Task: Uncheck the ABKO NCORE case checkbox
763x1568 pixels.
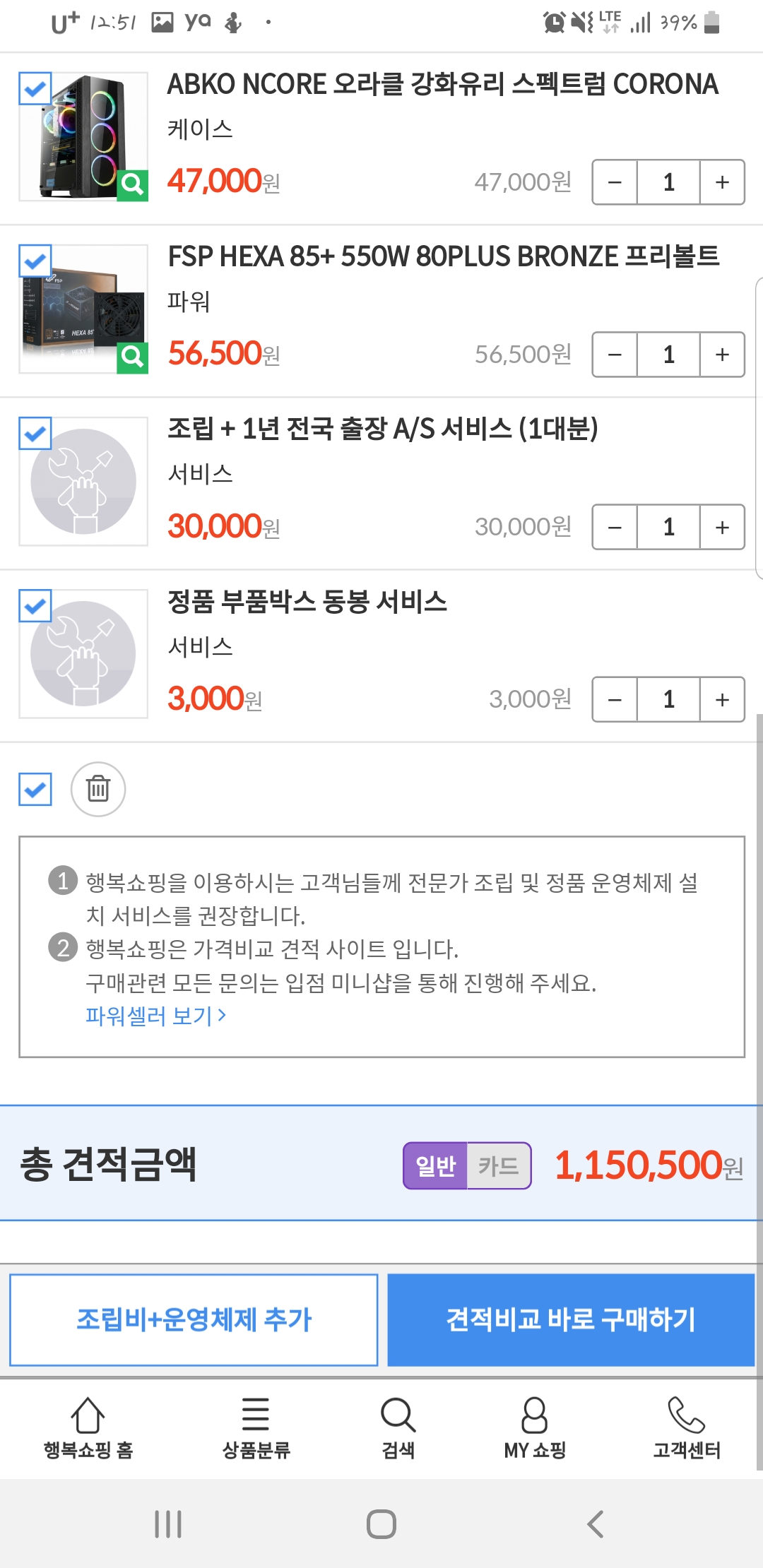Action: click(35, 88)
